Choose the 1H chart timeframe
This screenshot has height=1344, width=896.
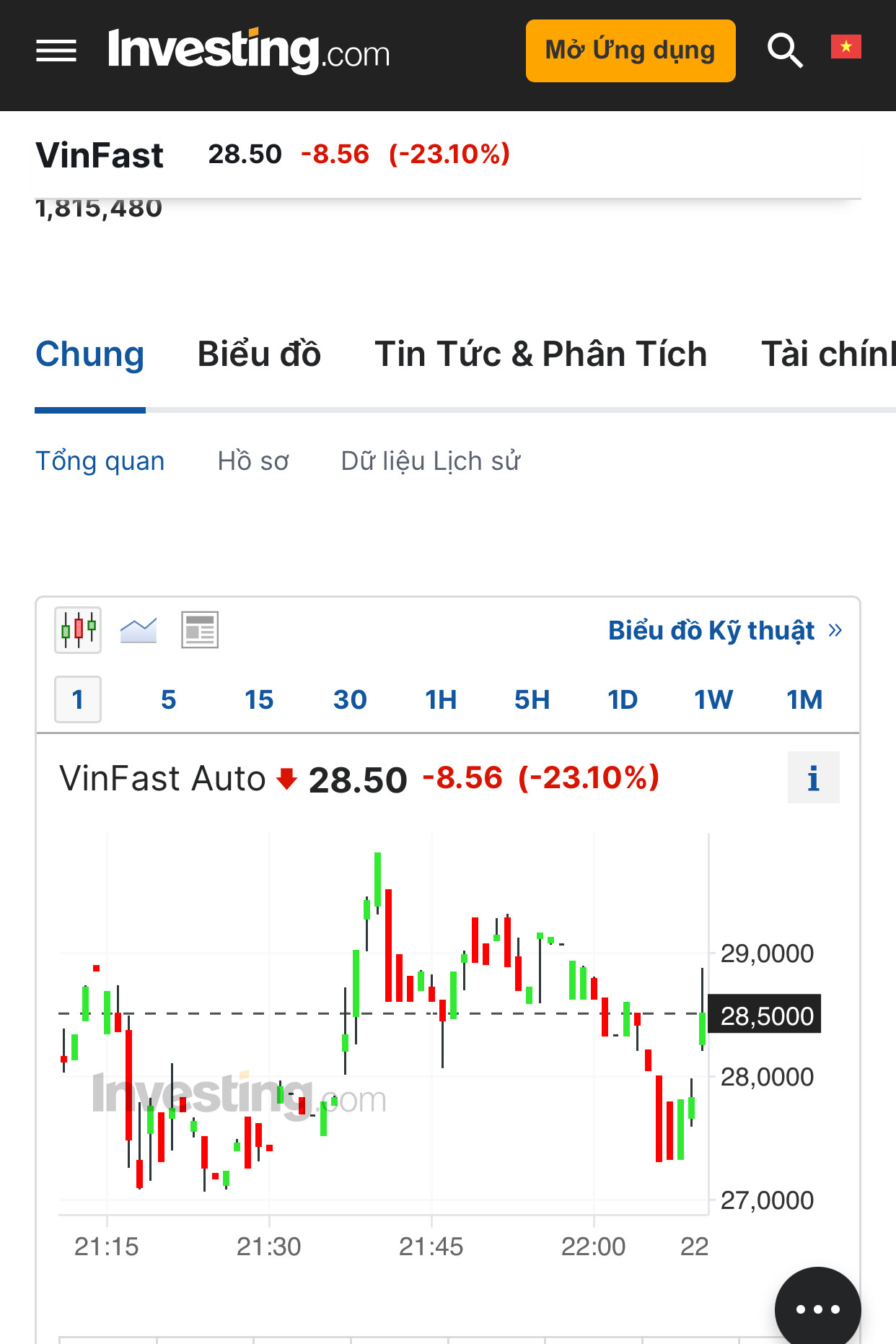point(441,699)
